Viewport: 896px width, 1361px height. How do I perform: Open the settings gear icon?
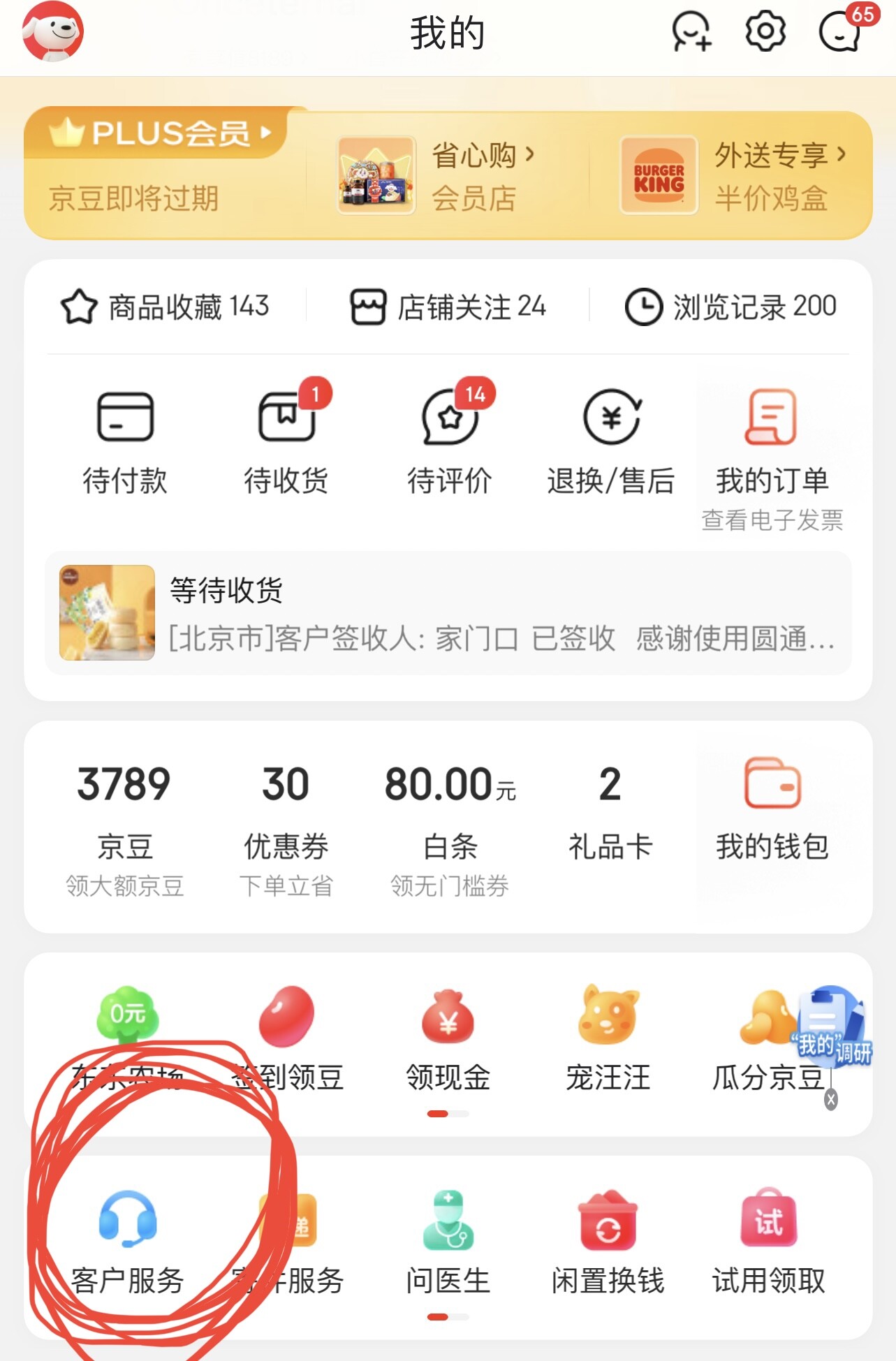[x=765, y=31]
